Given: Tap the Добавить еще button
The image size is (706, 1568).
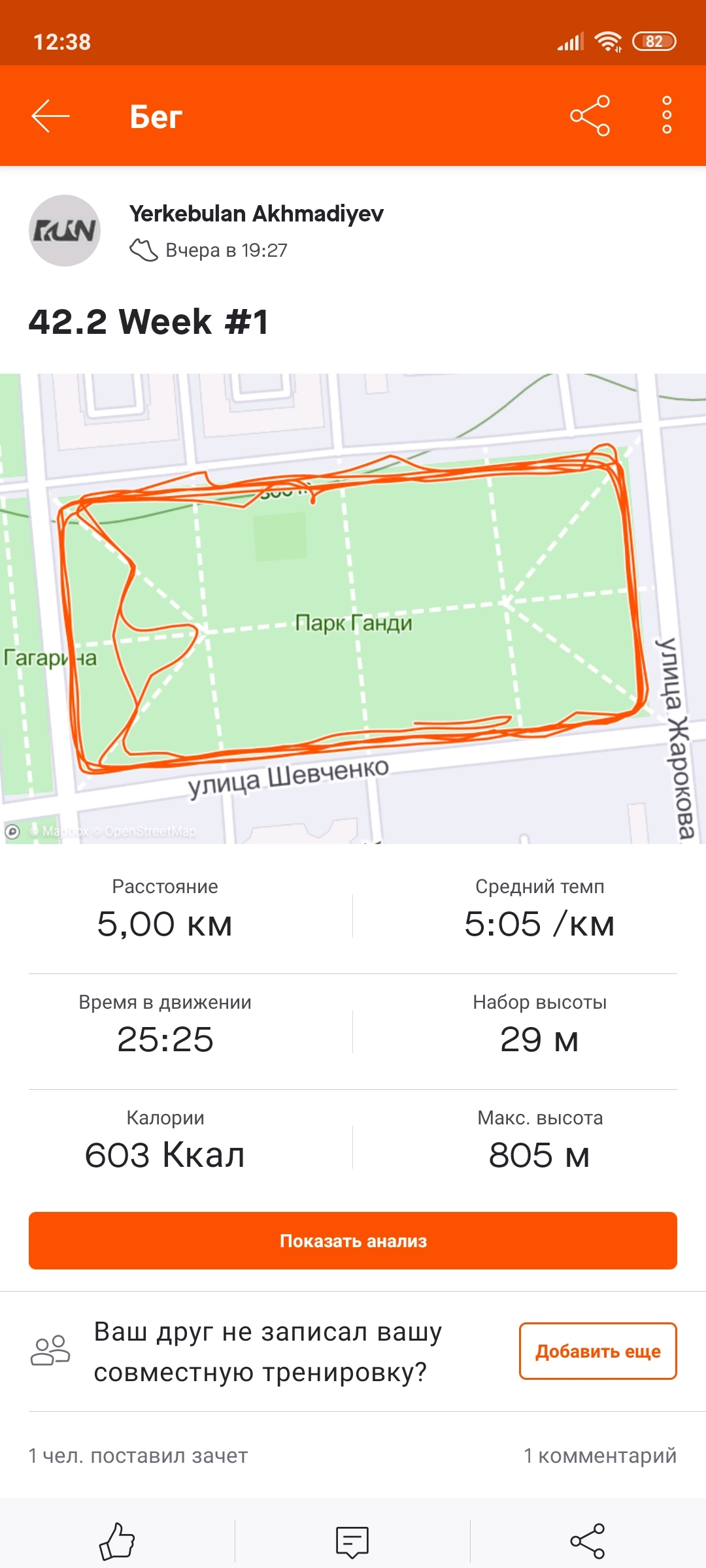Looking at the screenshot, I should (597, 1351).
